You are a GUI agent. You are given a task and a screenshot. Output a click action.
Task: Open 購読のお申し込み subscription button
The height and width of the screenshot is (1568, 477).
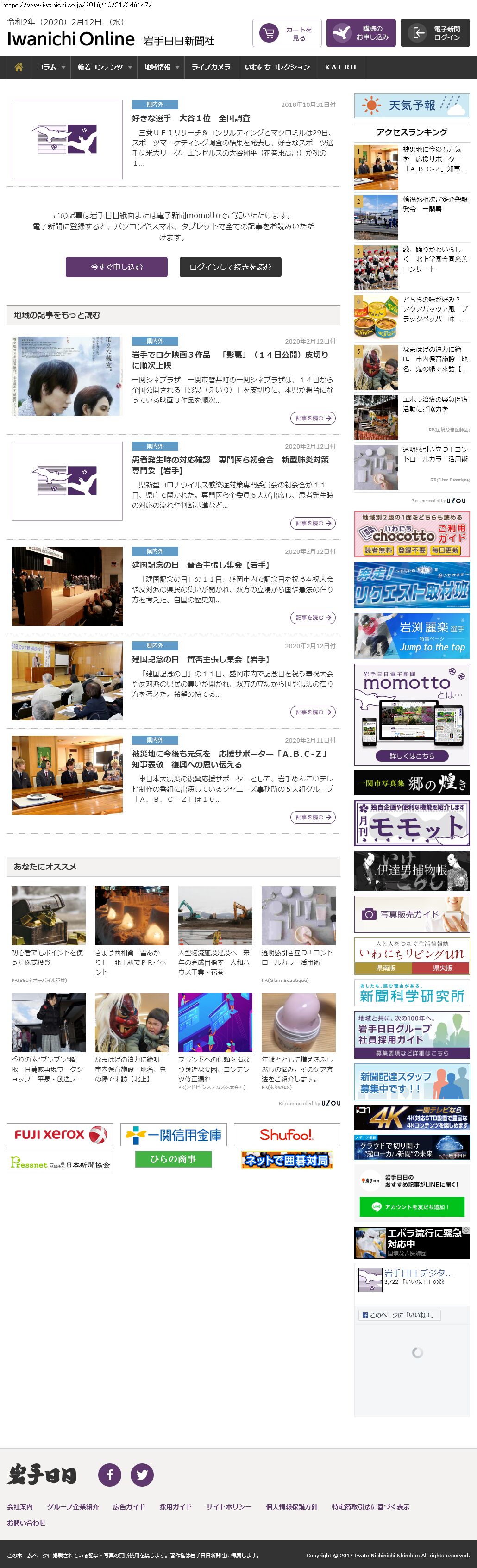[361, 33]
